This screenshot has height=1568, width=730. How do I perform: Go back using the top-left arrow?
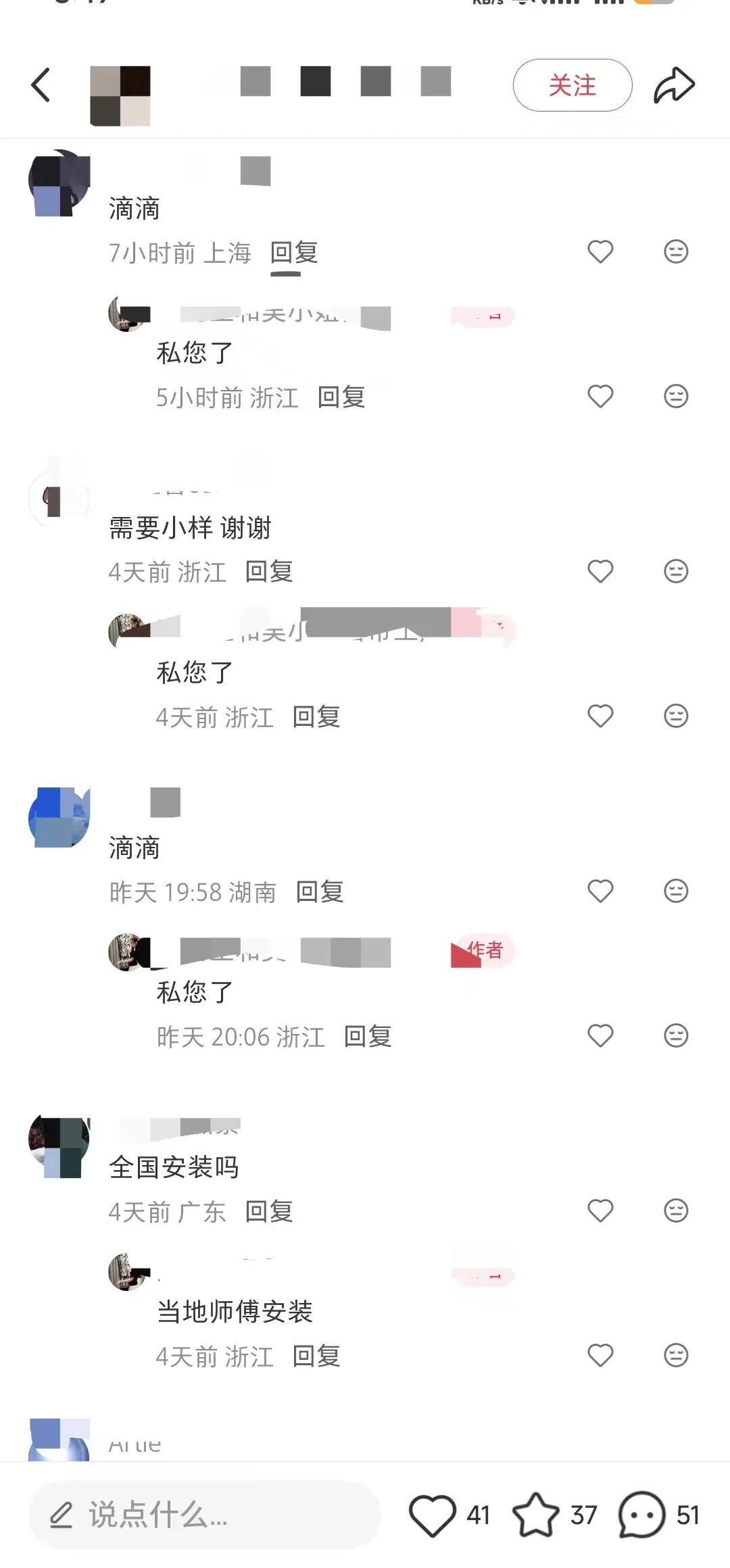coord(41,85)
